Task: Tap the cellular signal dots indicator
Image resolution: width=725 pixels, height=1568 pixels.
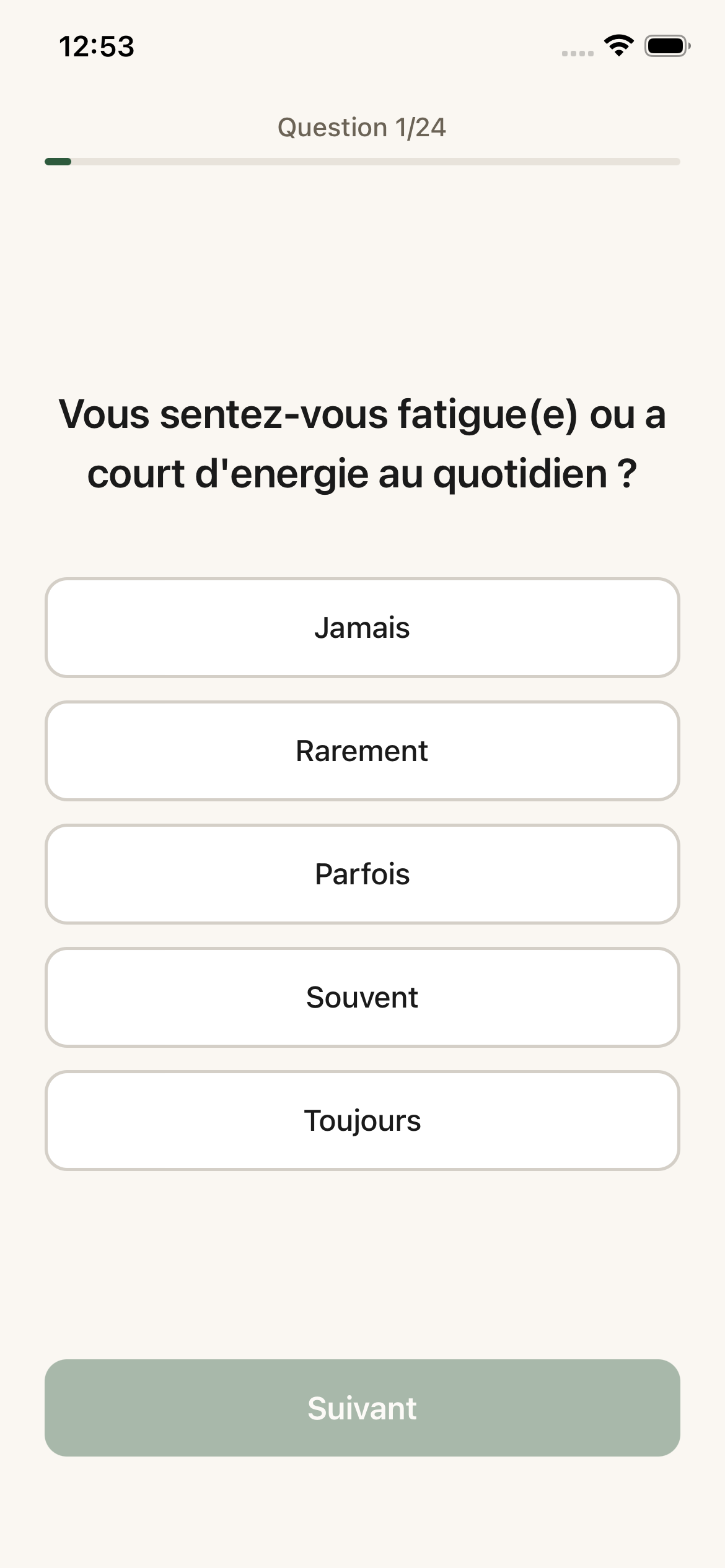Action: (x=577, y=52)
